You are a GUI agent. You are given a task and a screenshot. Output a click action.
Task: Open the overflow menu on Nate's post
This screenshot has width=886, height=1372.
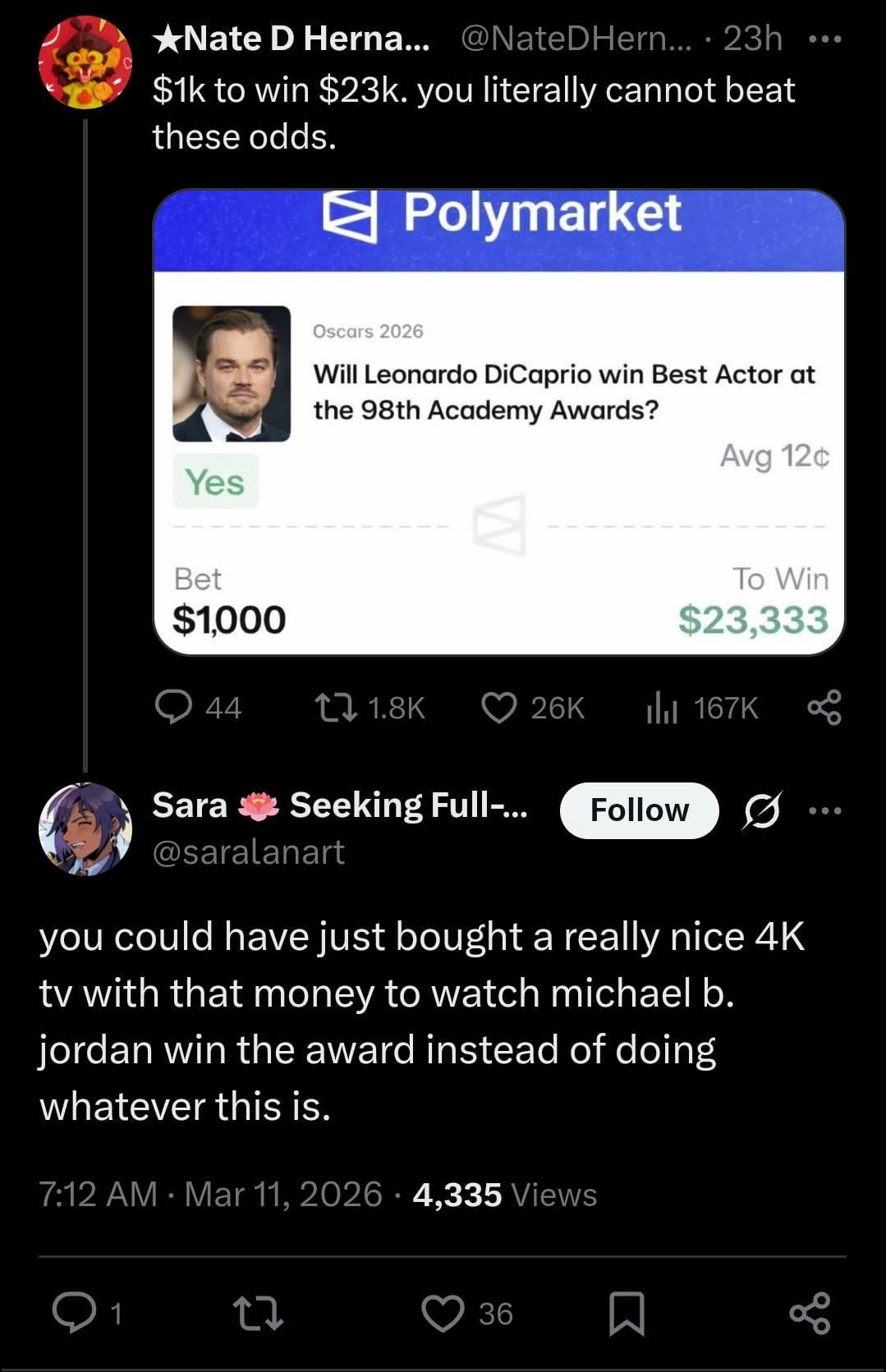[824, 39]
